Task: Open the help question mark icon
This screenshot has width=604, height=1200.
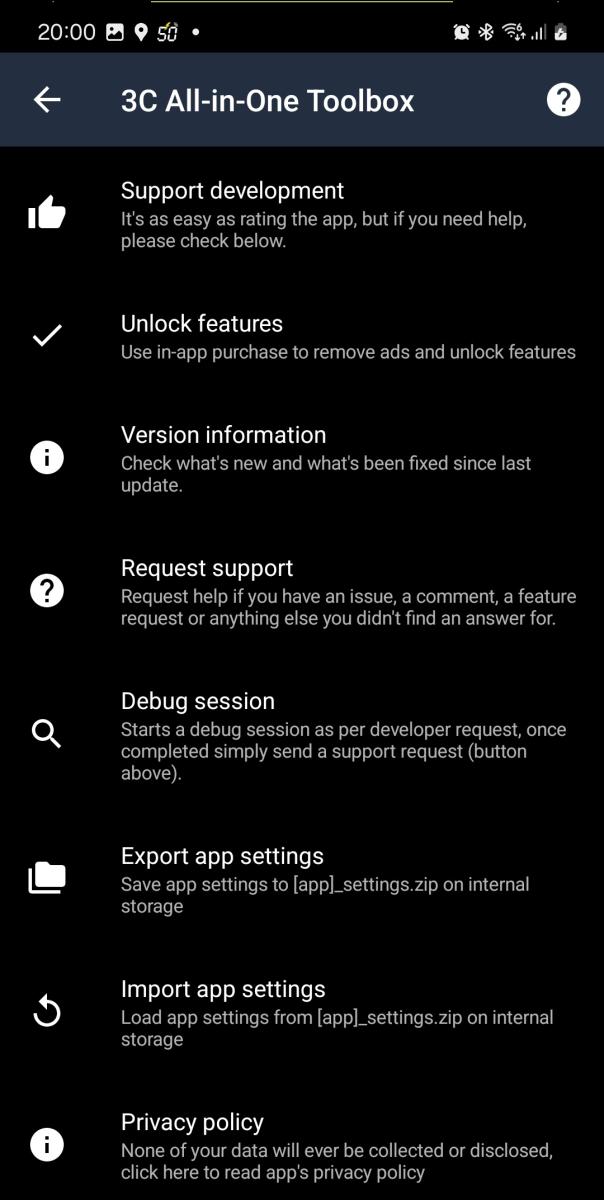Action: [x=563, y=100]
